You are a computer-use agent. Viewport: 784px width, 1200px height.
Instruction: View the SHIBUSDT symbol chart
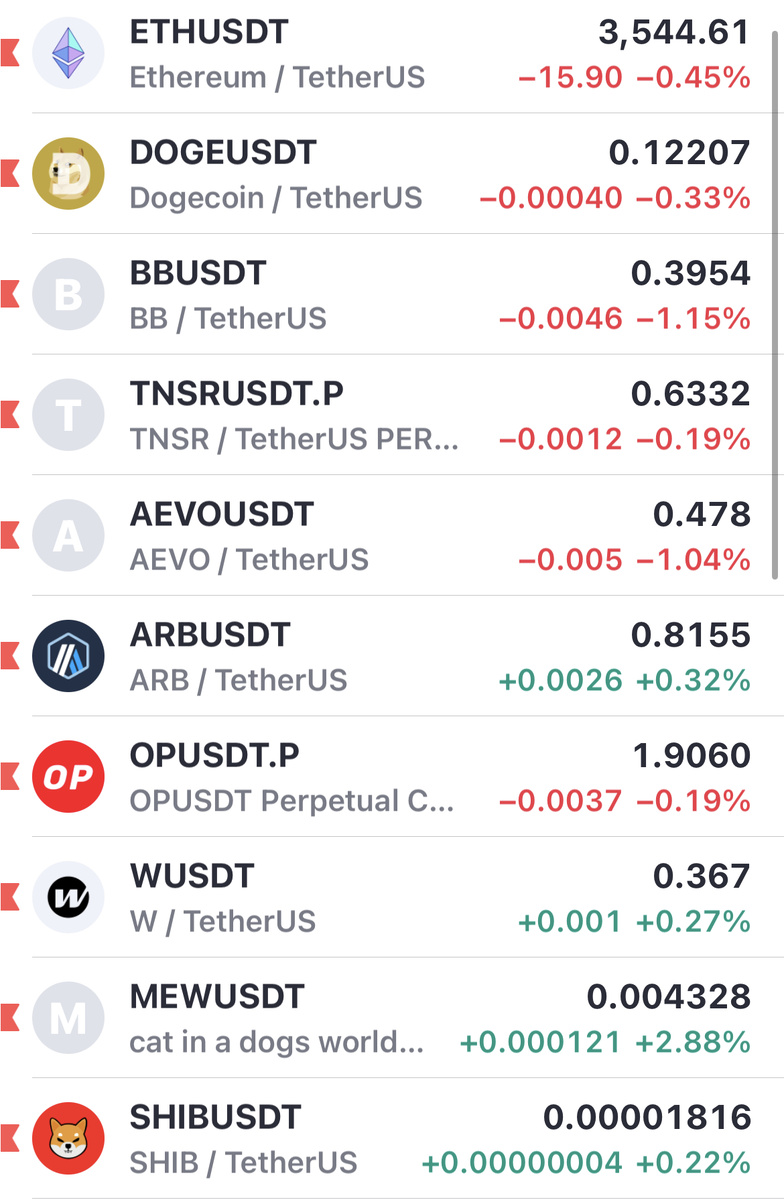[x=392, y=1138]
